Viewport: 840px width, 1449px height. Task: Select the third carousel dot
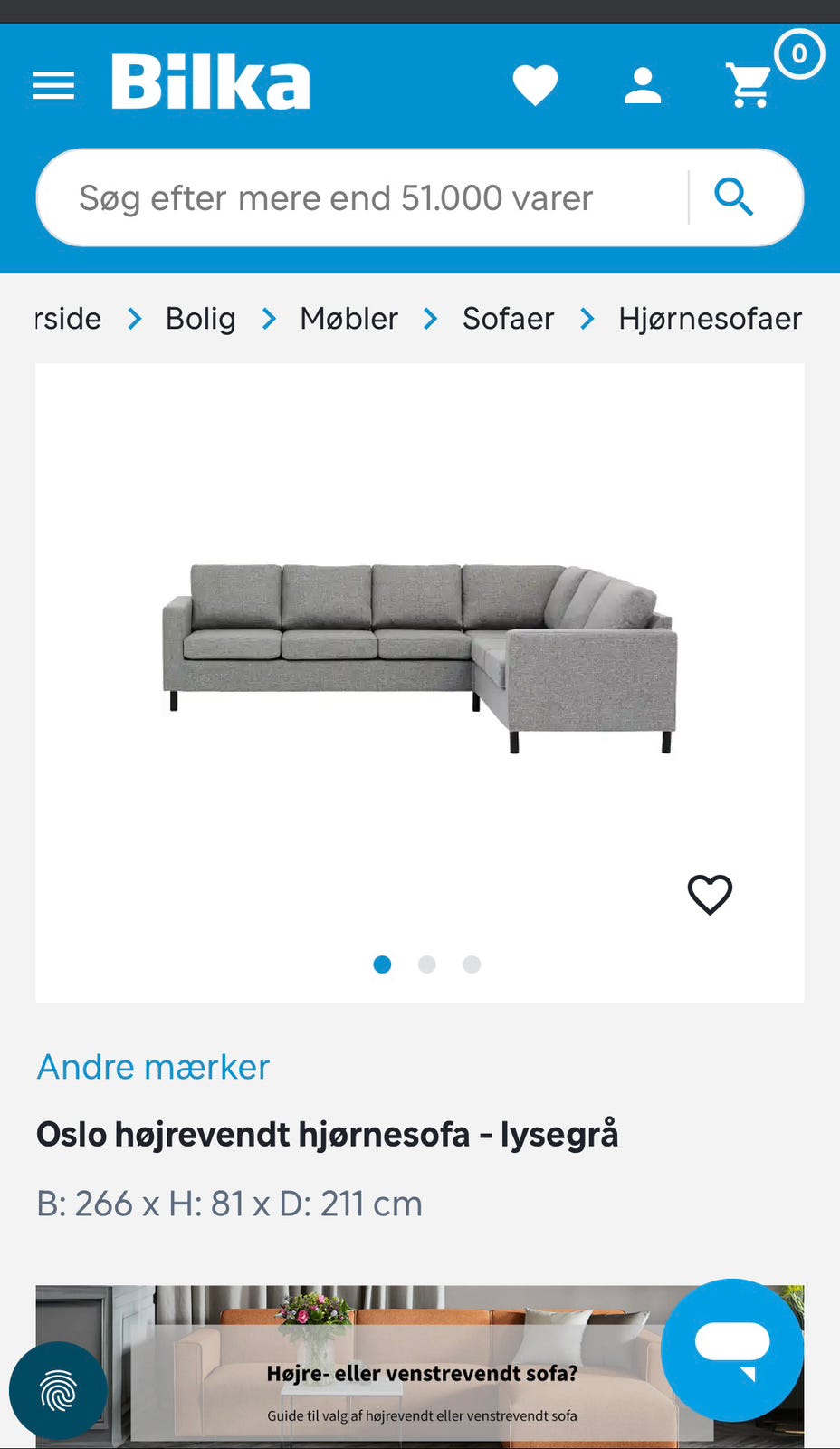[x=471, y=964]
